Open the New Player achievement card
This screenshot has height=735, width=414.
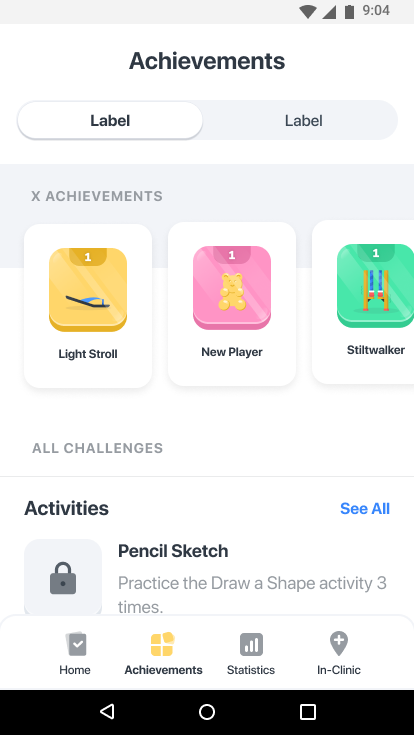coord(232,304)
